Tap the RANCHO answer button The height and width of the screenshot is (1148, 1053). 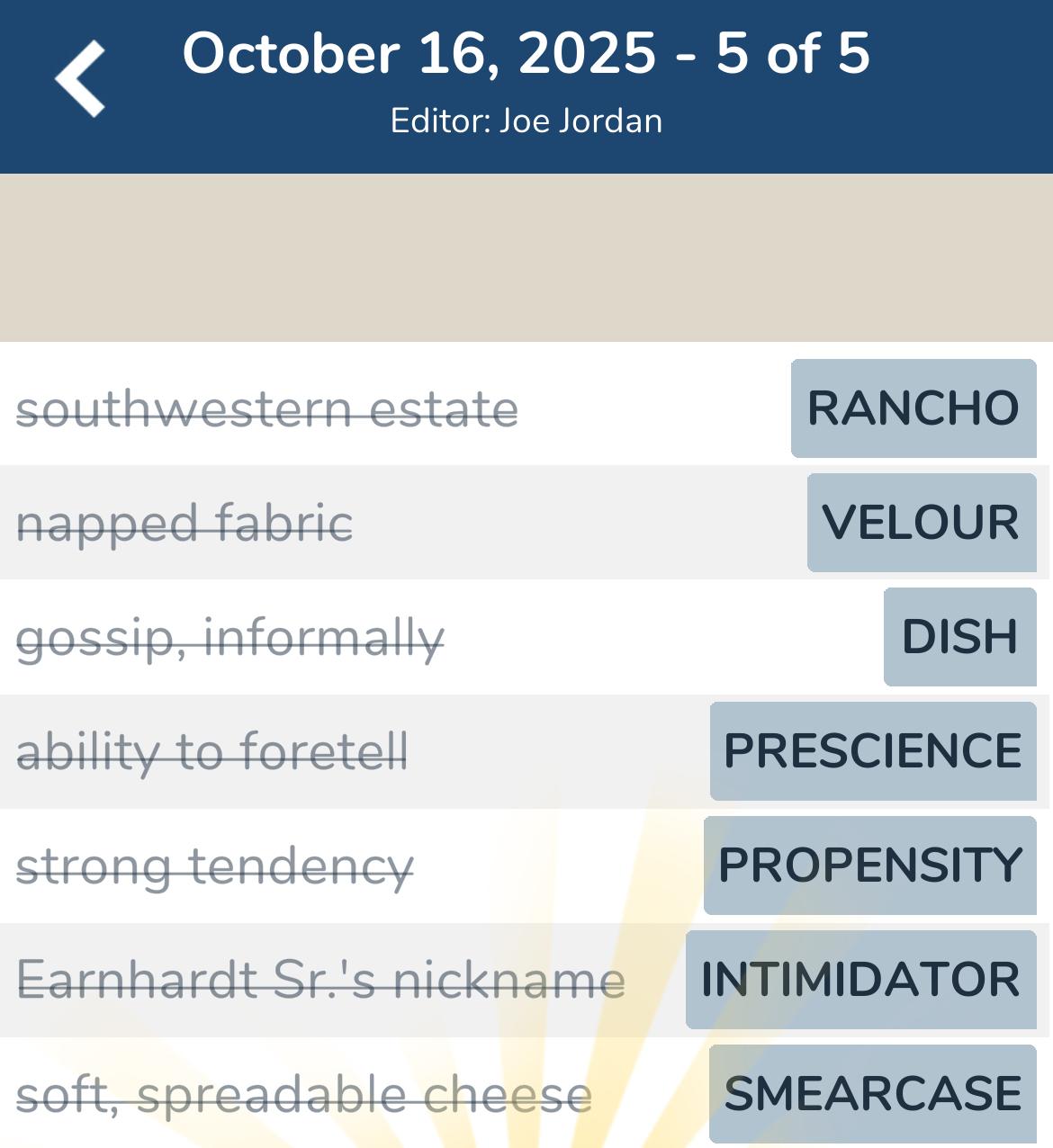coord(913,408)
